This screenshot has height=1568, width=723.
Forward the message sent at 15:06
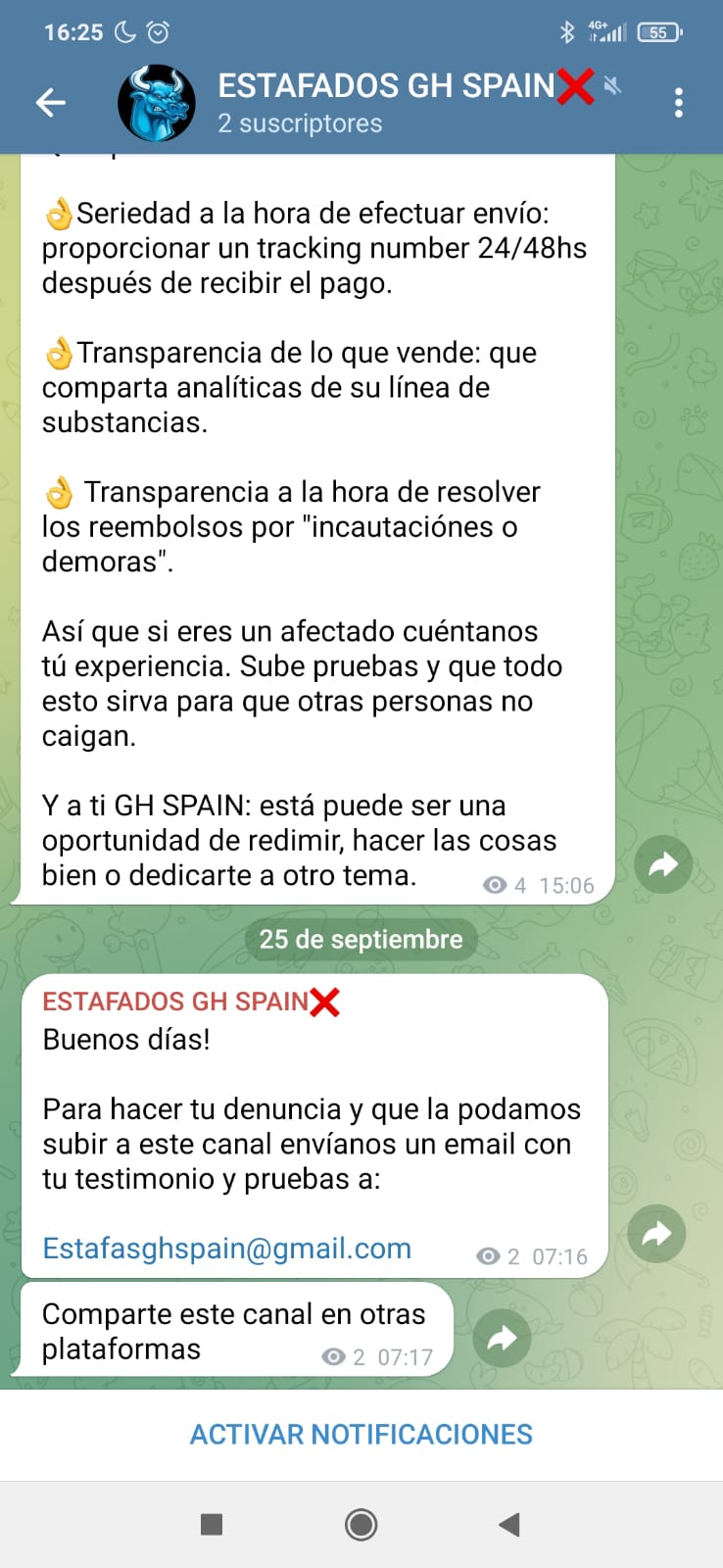(663, 863)
